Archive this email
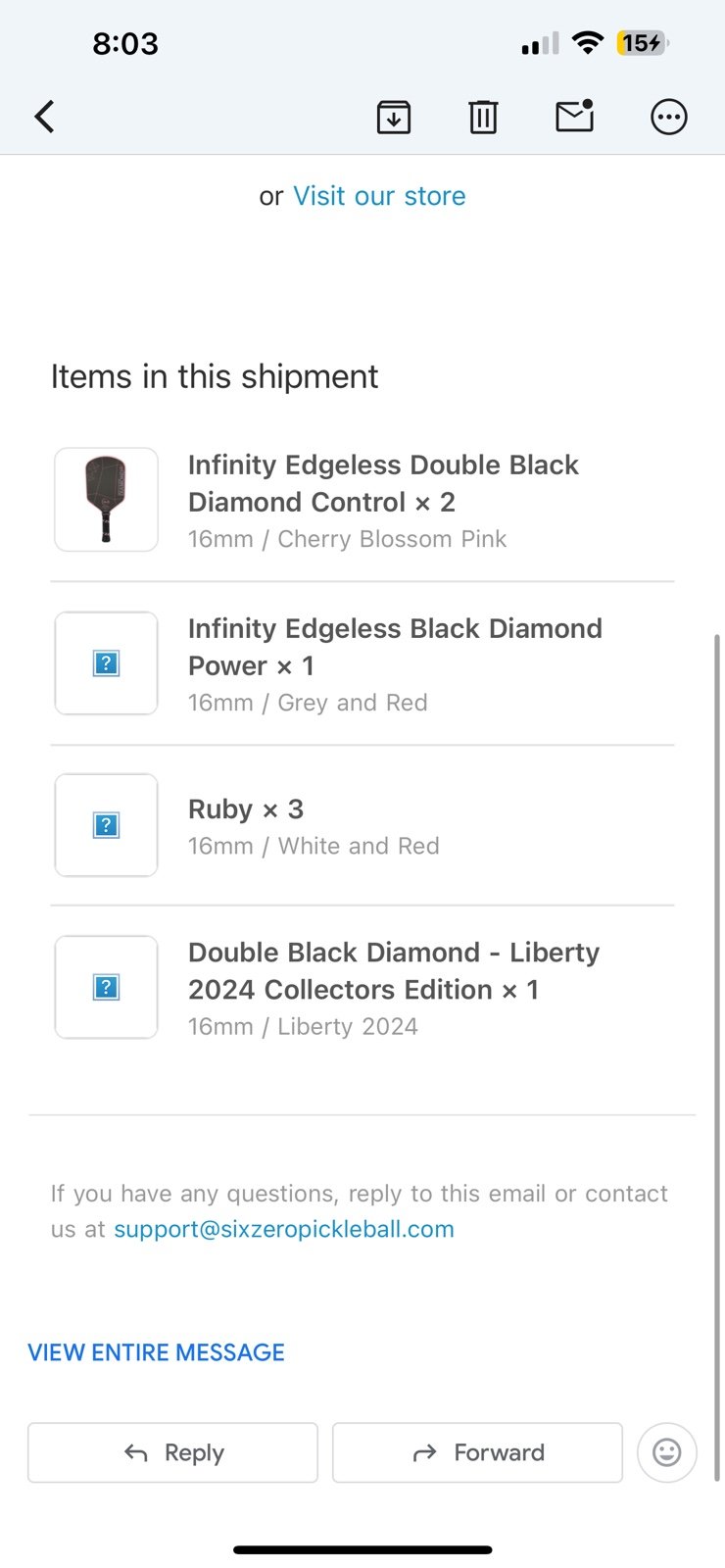The width and height of the screenshot is (725, 1568). [x=394, y=117]
